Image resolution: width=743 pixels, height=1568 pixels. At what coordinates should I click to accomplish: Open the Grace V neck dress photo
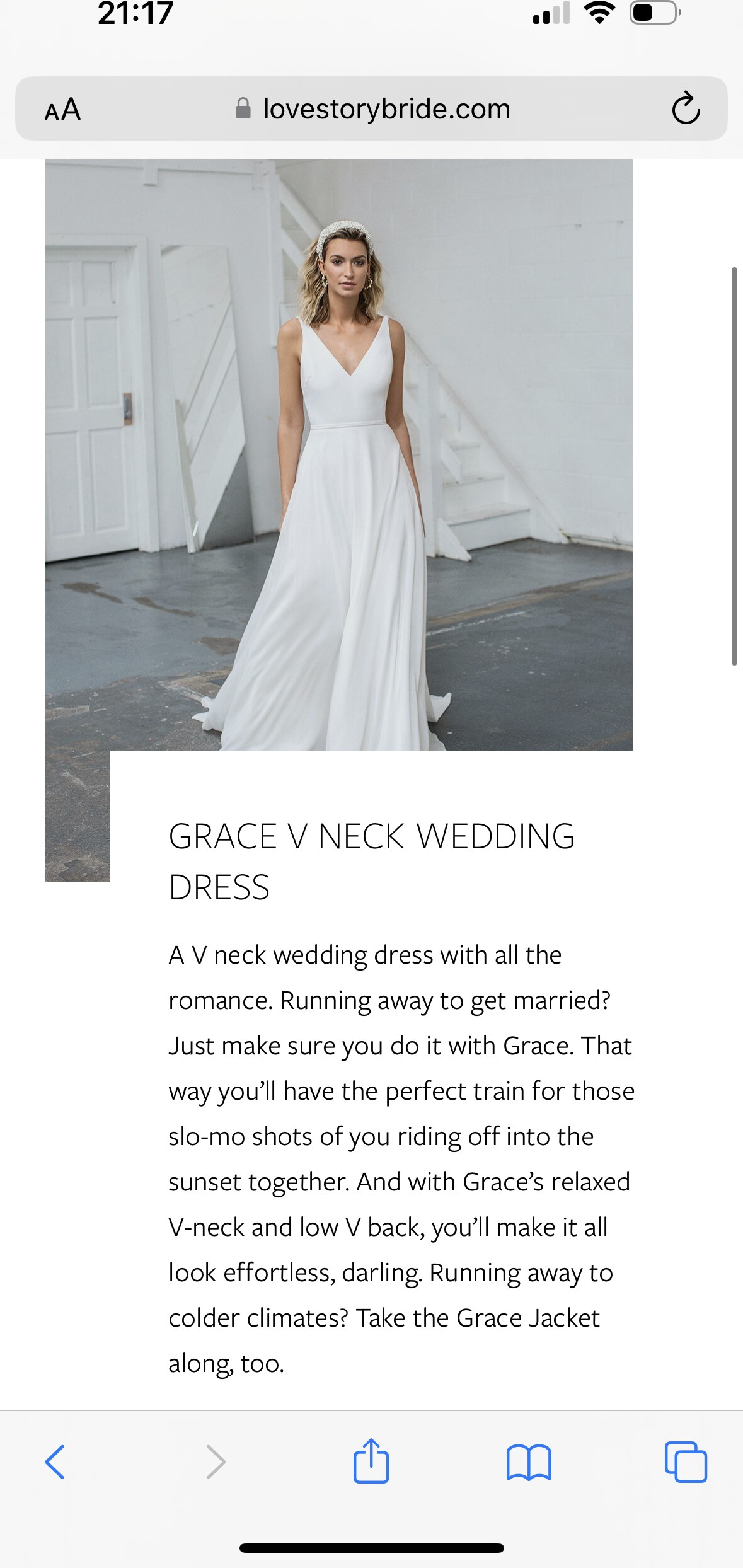pos(338,455)
